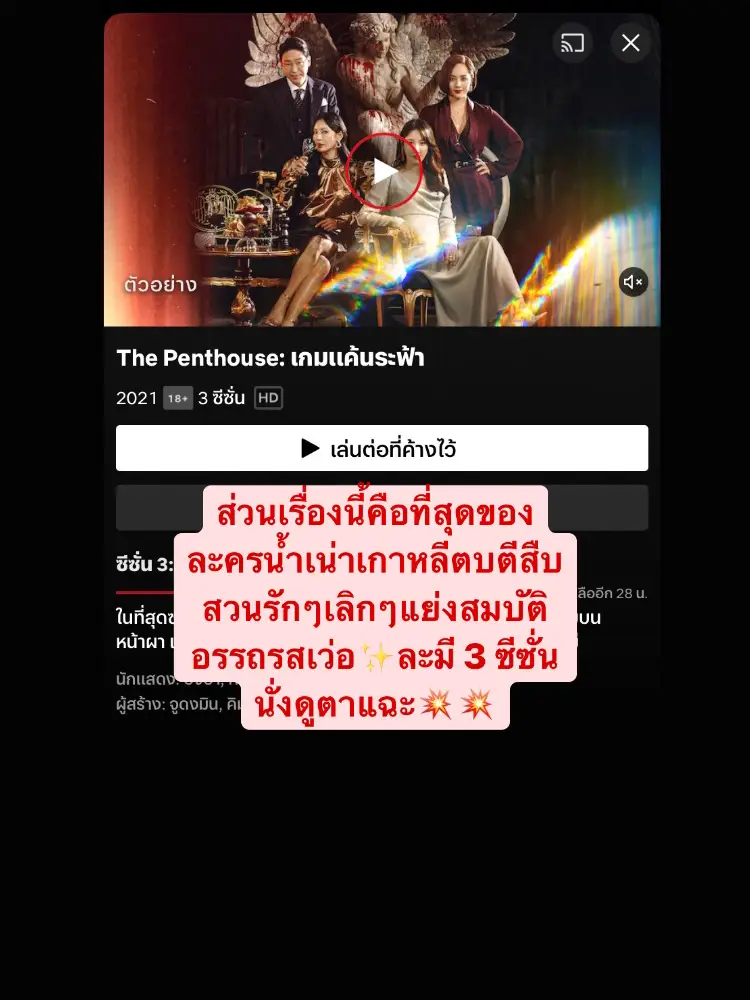Cast the video to another device

[x=573, y=43]
